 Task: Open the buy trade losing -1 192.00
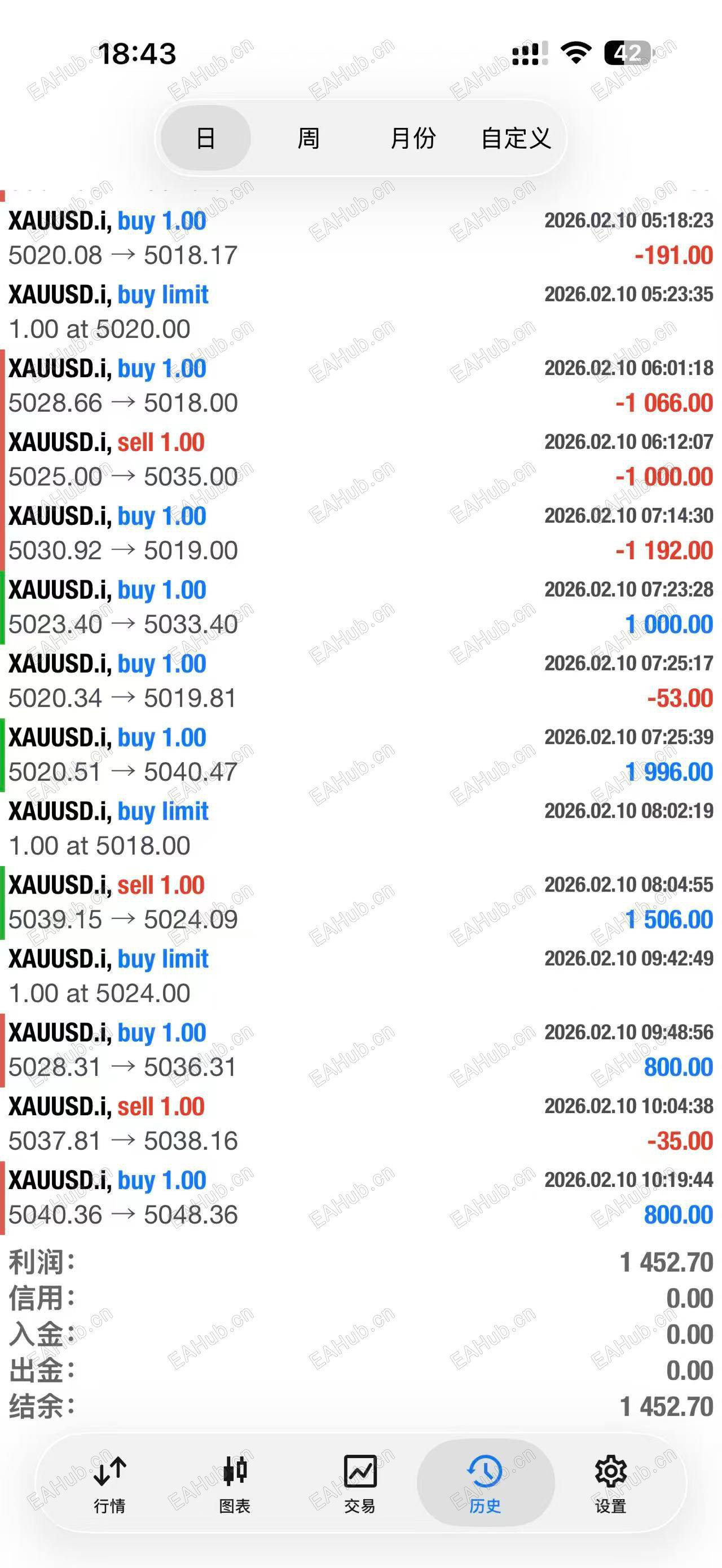(361, 533)
